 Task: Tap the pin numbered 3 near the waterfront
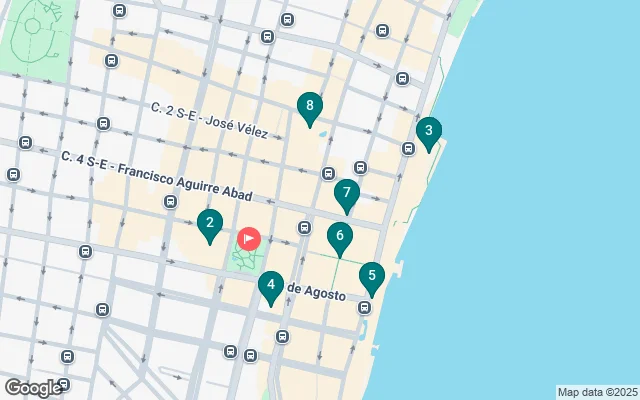[428, 131]
